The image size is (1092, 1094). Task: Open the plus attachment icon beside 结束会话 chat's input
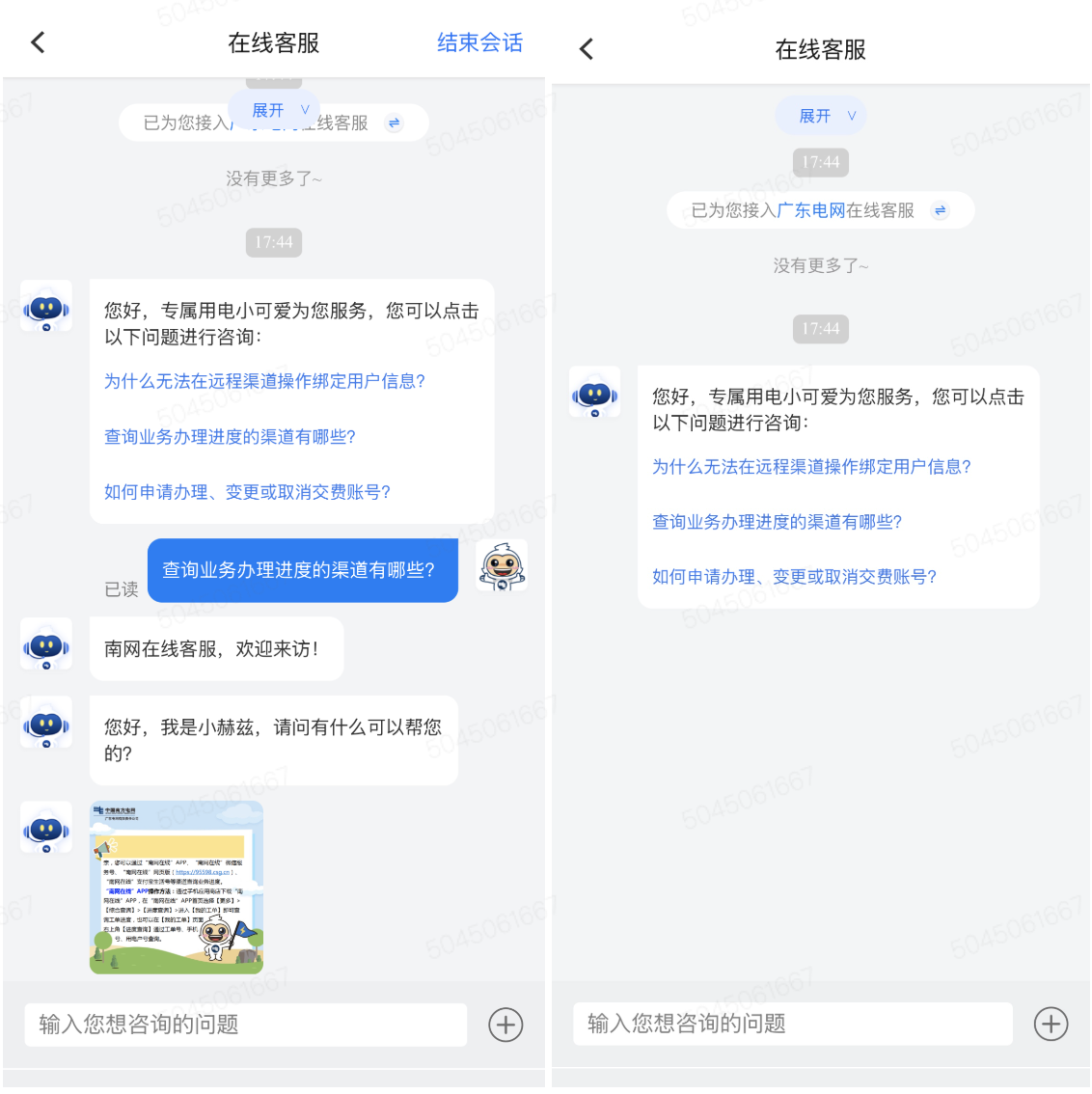pyautogui.click(x=505, y=1025)
